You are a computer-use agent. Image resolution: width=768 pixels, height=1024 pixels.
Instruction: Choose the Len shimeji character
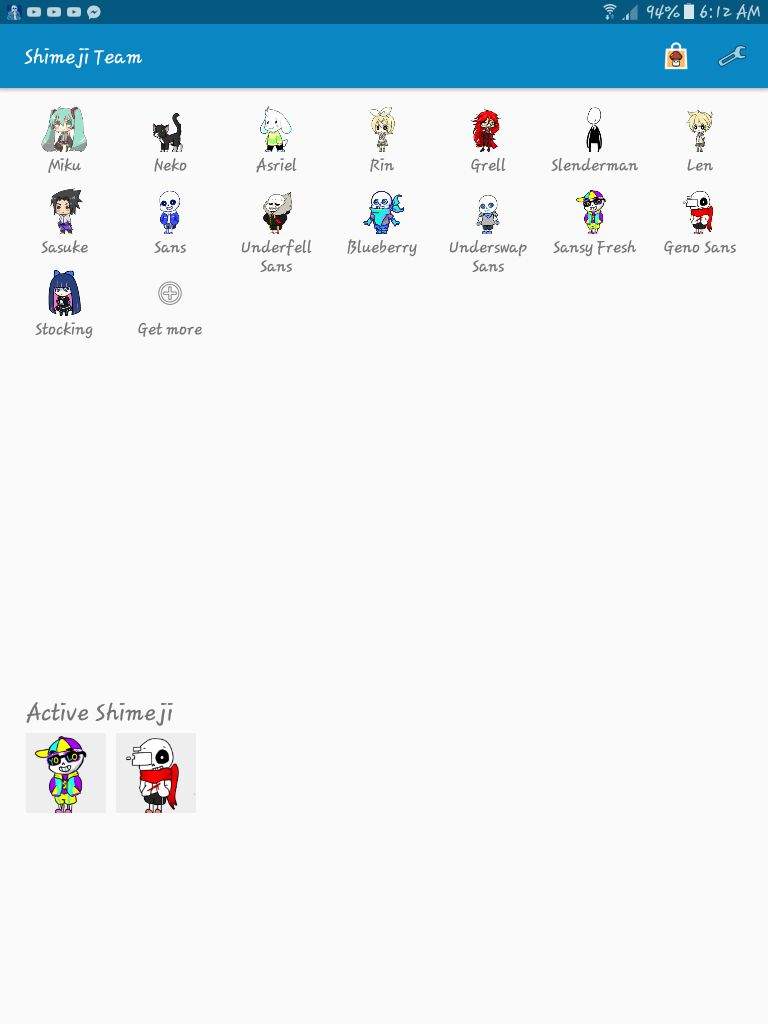click(699, 130)
